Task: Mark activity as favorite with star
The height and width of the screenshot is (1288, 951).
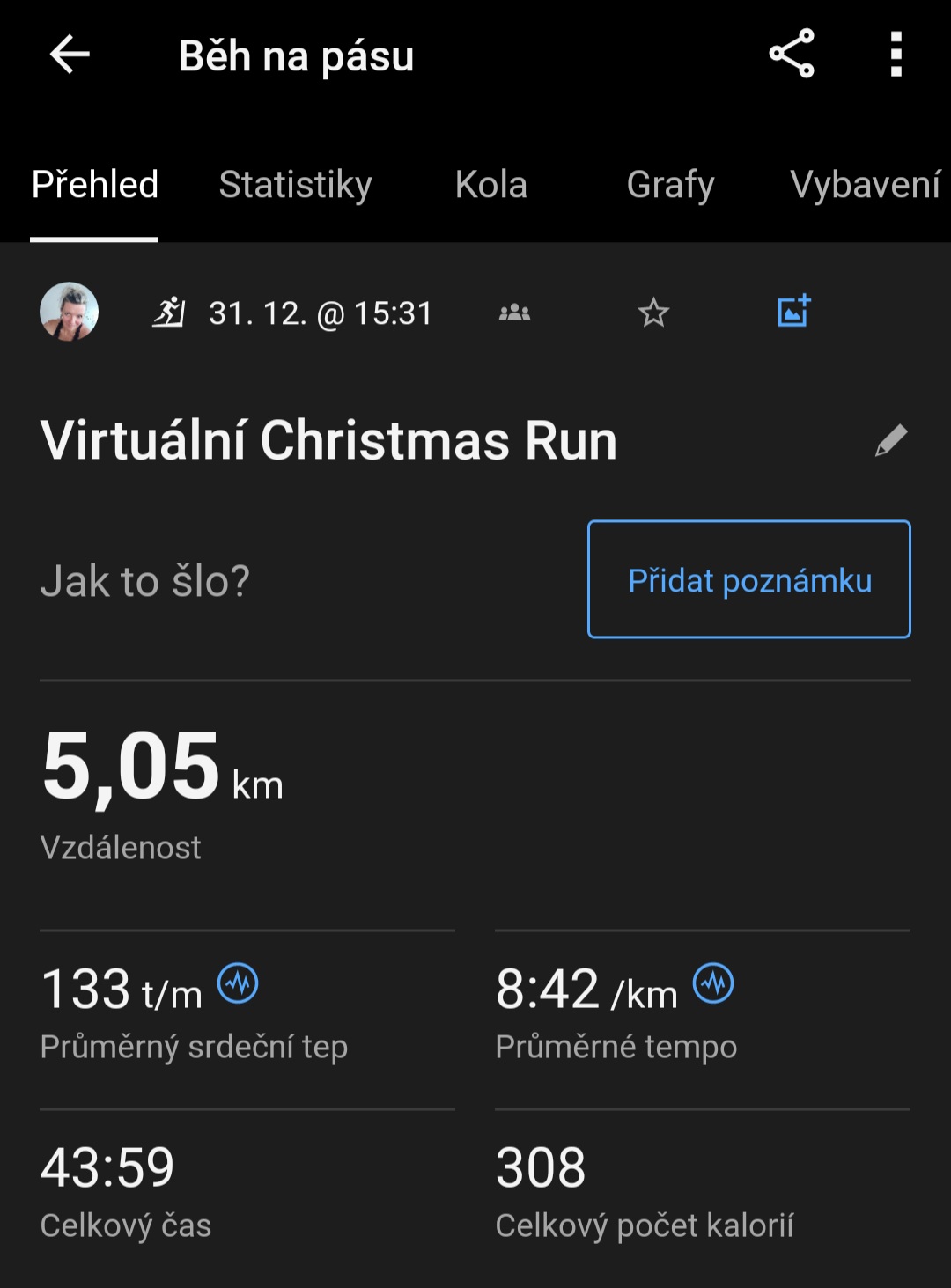Action: (653, 313)
